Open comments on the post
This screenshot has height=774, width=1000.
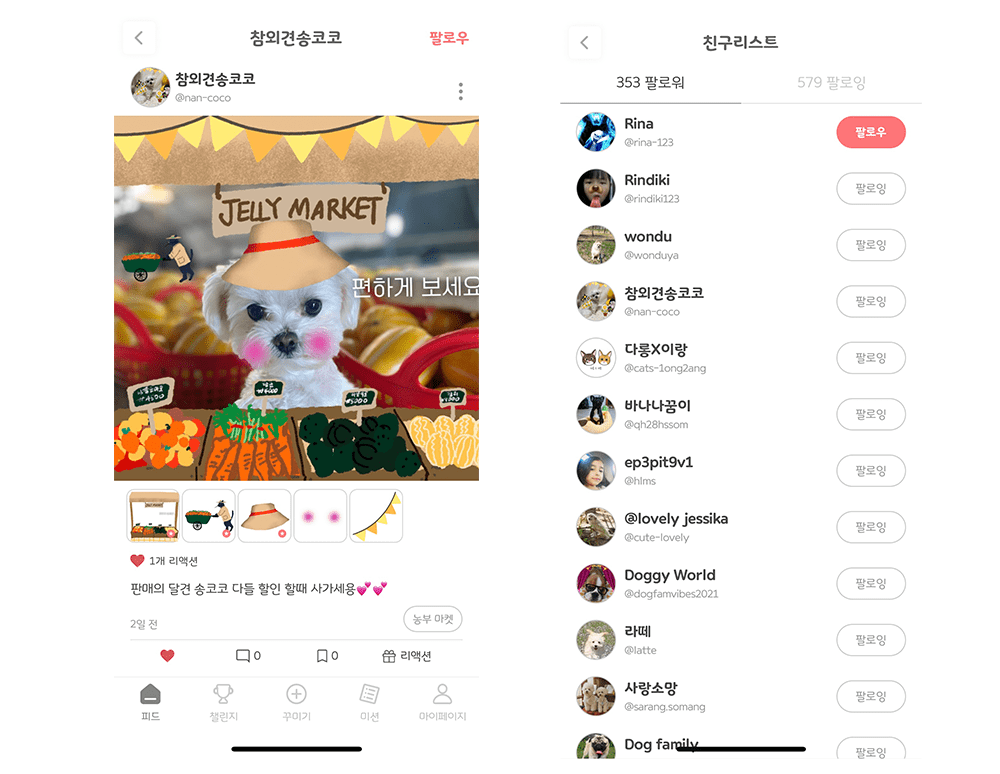coord(248,656)
